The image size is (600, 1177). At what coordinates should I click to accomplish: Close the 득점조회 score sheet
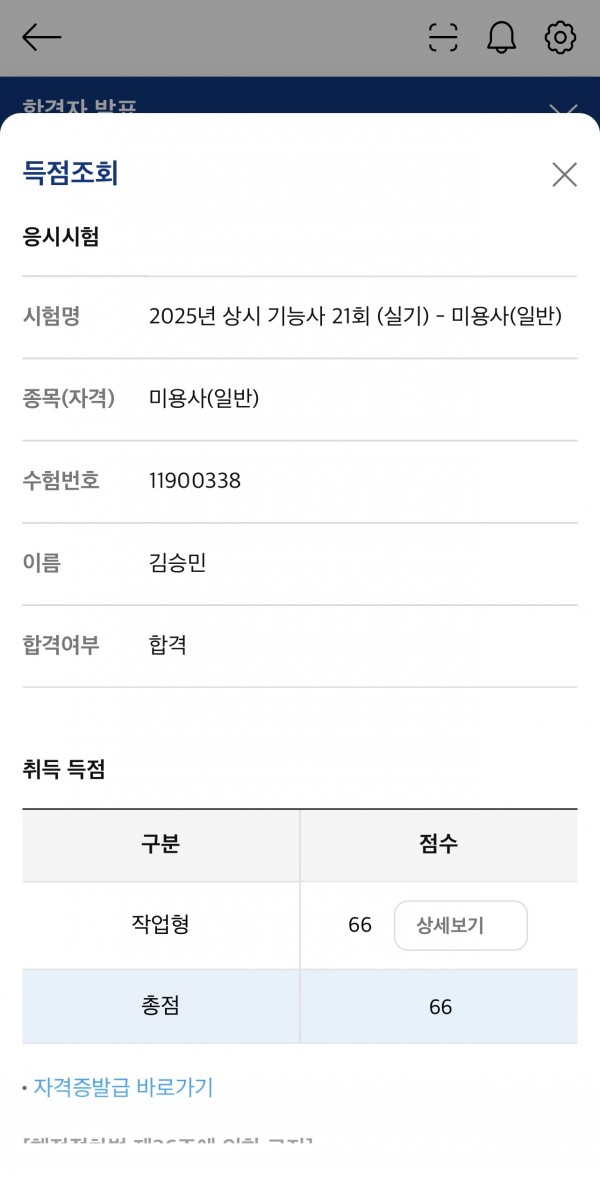(x=564, y=175)
